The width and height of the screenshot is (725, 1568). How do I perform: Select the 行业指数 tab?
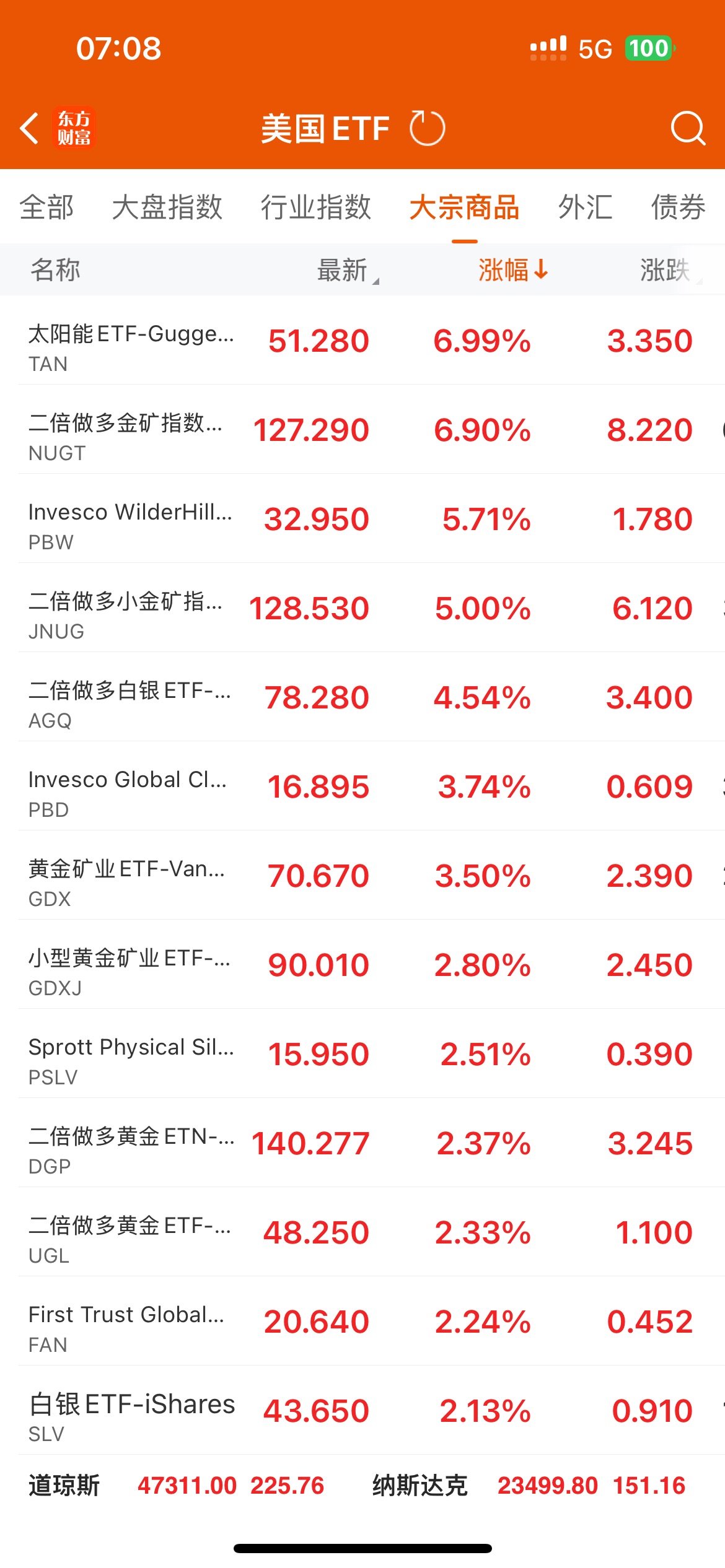[x=315, y=207]
